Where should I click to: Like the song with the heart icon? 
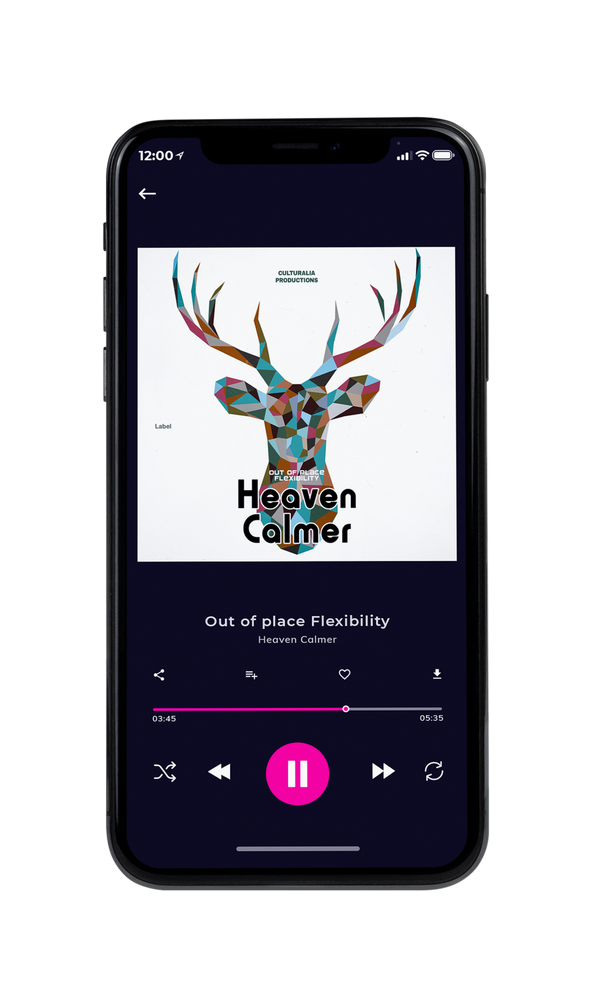tap(344, 674)
